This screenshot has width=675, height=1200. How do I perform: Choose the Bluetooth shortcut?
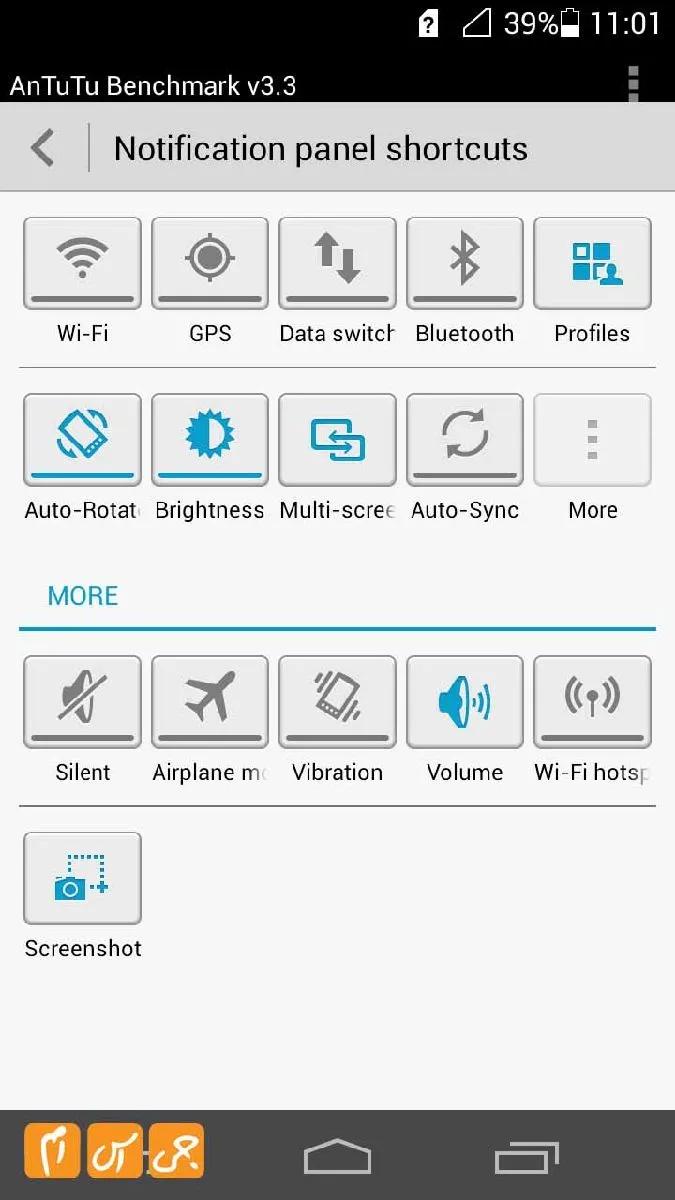(x=465, y=263)
